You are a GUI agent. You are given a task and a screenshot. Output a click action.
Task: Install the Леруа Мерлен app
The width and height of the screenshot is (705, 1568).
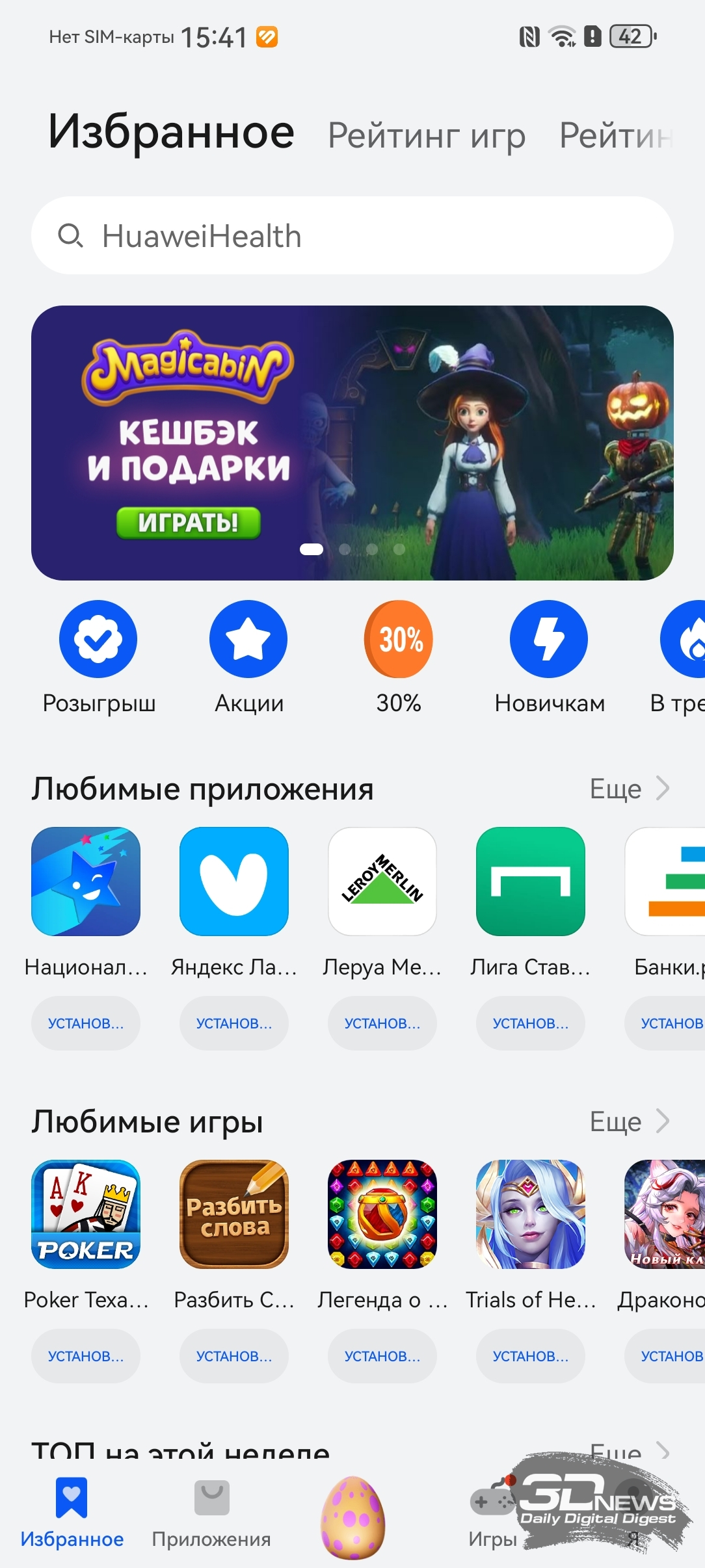382,1023
